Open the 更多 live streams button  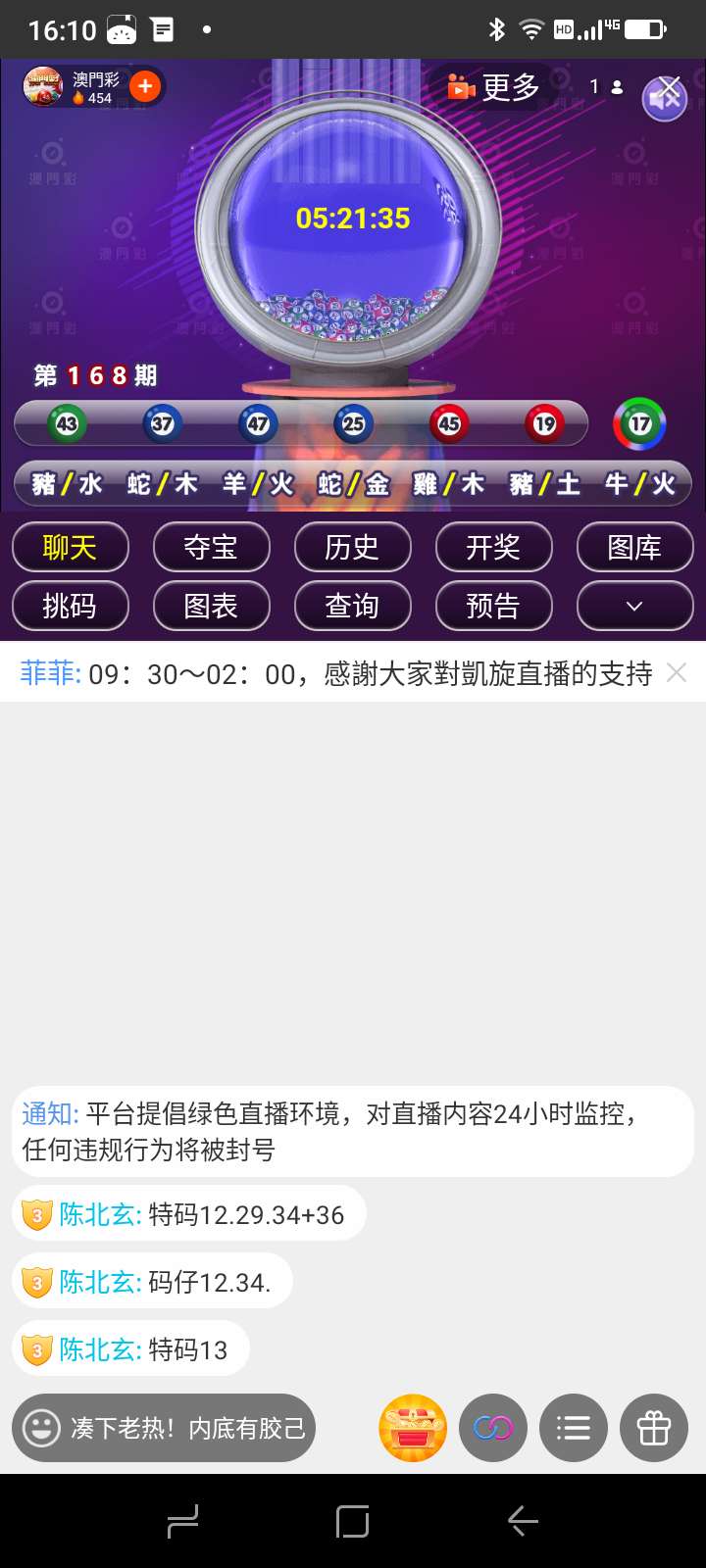[x=493, y=87]
